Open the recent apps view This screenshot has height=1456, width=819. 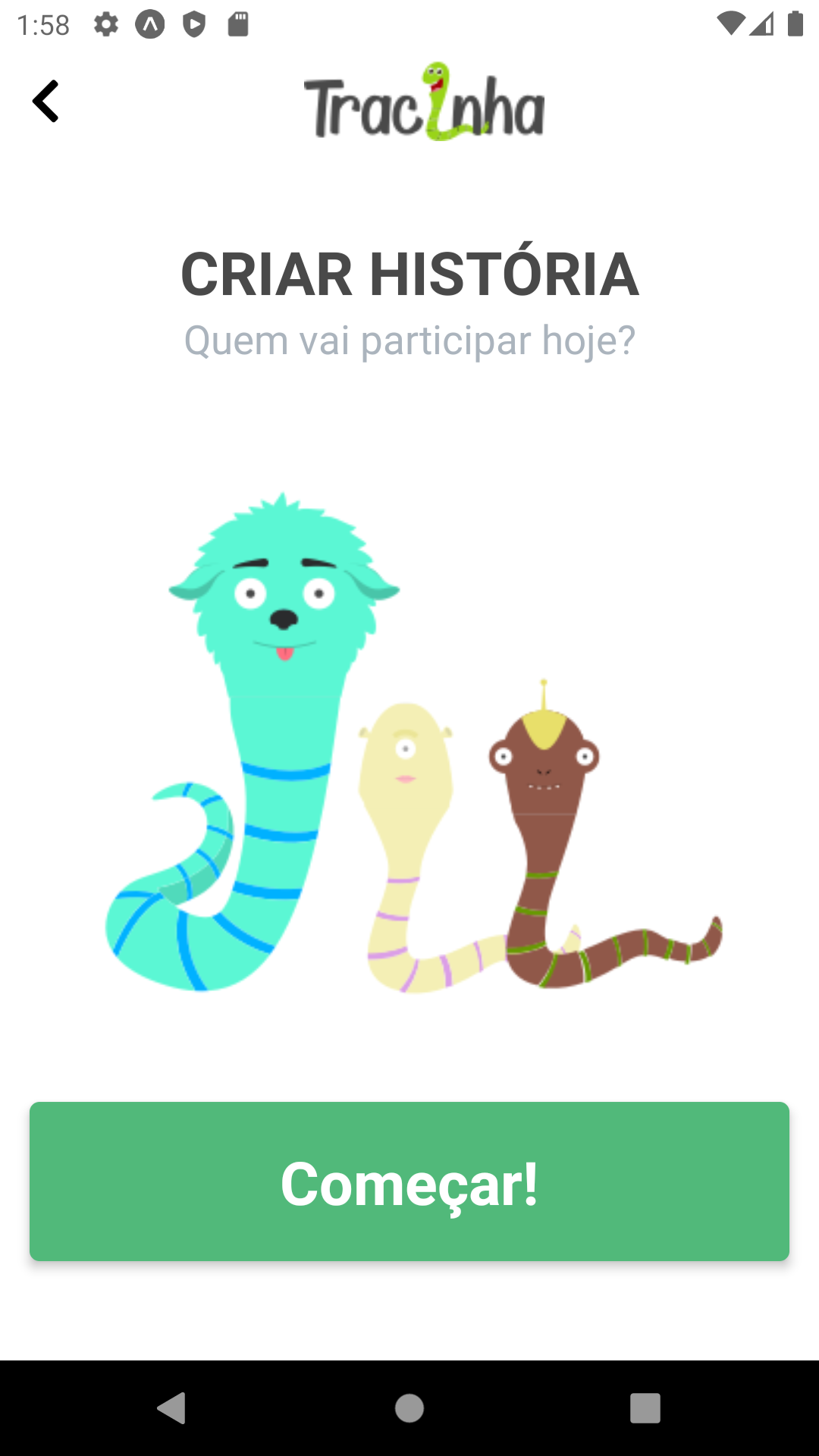pos(645,1408)
